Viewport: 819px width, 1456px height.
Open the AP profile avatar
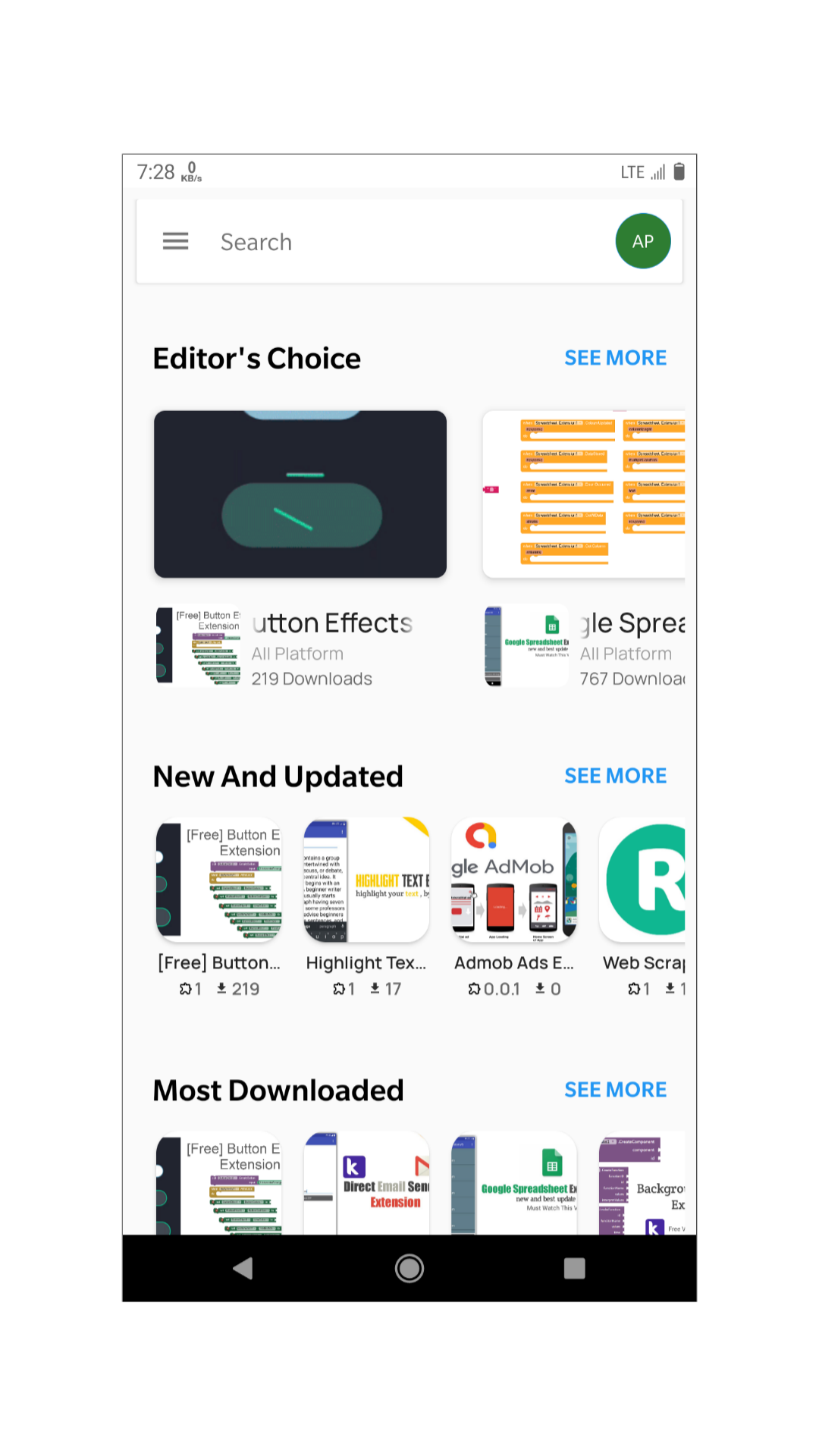tap(642, 242)
